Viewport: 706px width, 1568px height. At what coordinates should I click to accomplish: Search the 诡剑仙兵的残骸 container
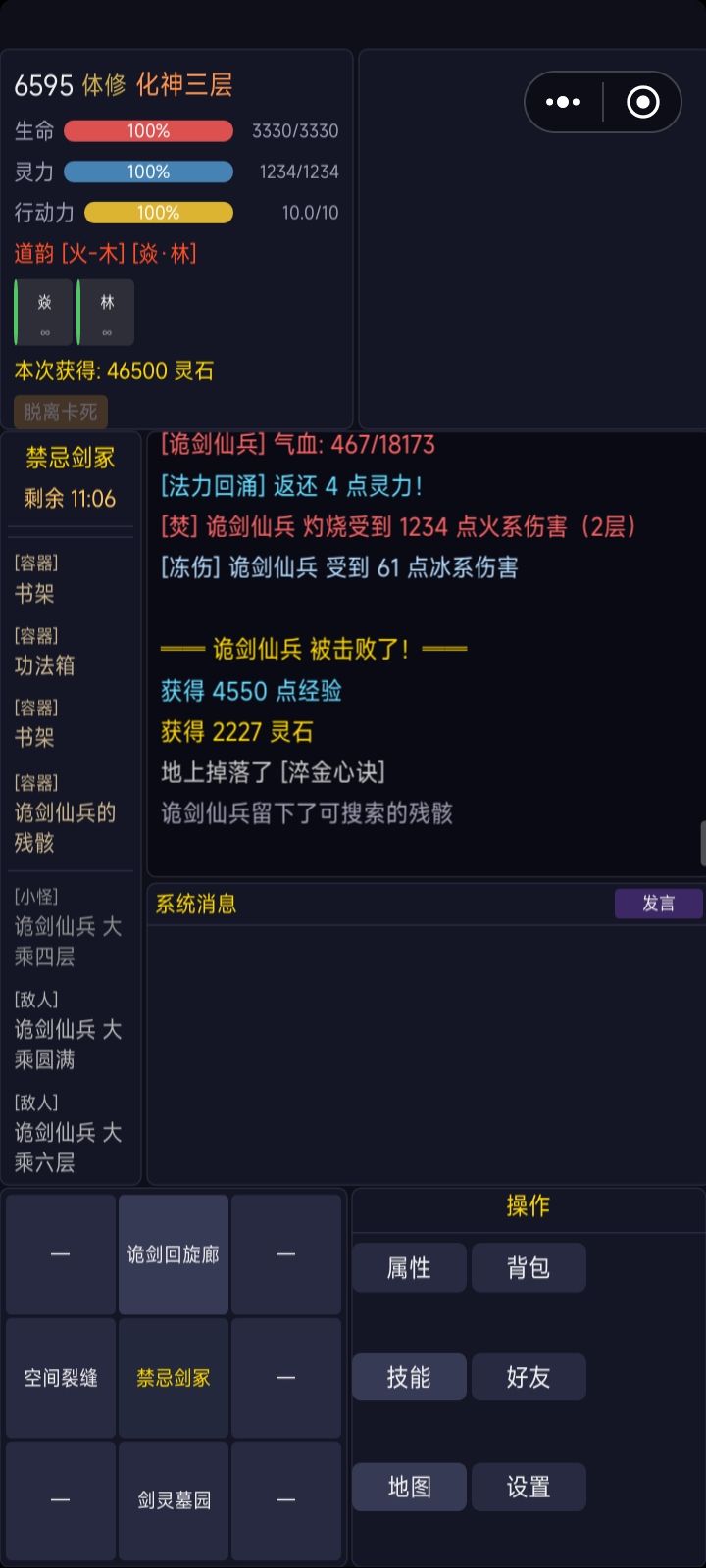(x=64, y=826)
